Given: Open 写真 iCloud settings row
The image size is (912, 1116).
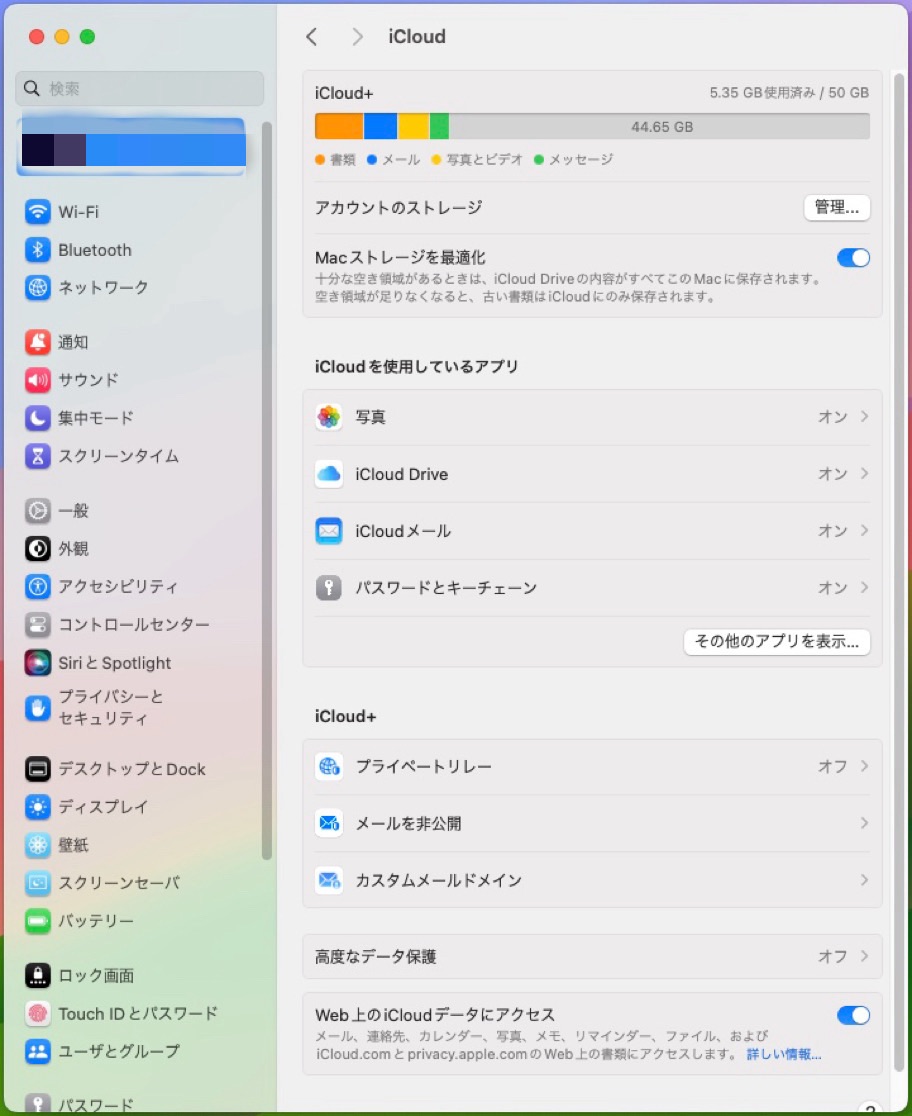Looking at the screenshot, I should coord(592,417).
